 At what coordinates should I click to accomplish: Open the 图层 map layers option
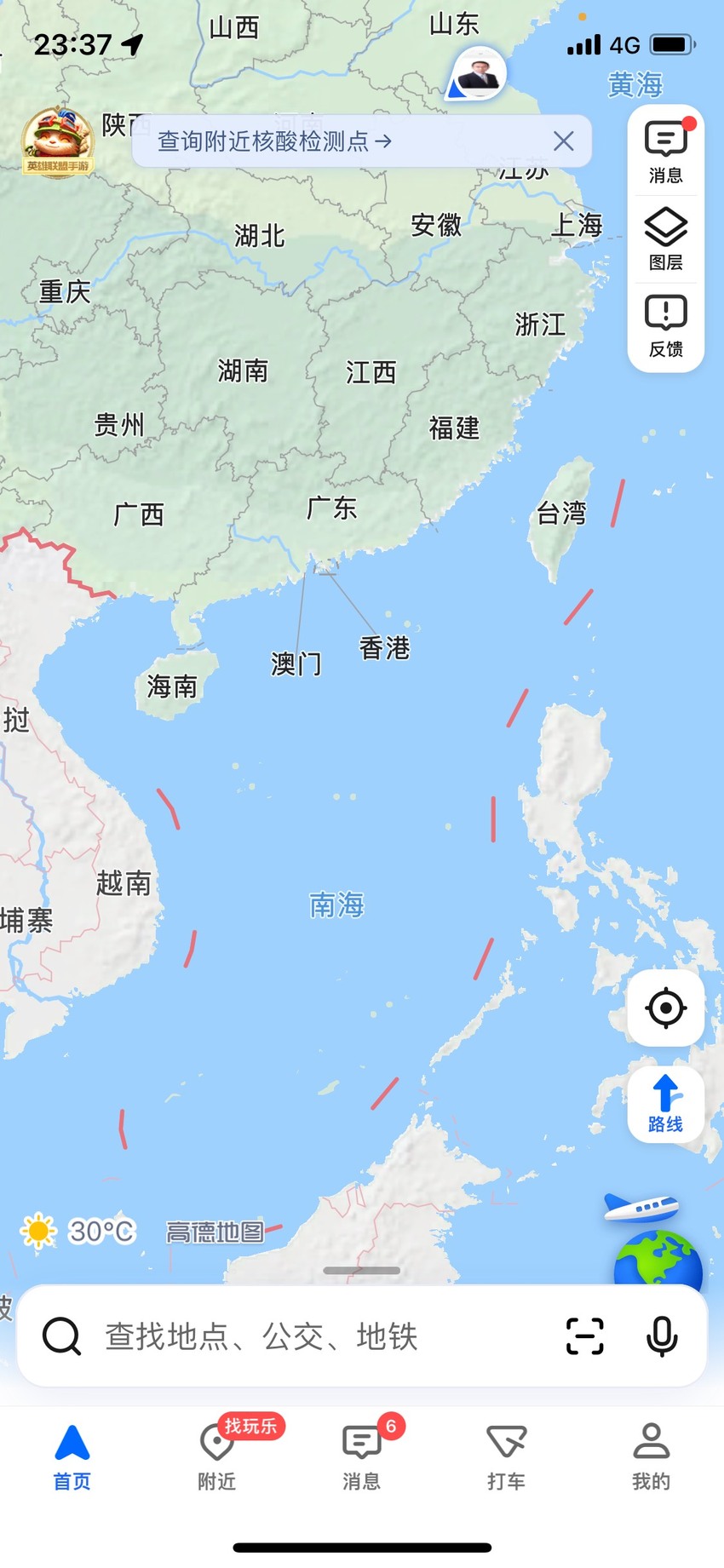pyautogui.click(x=666, y=239)
